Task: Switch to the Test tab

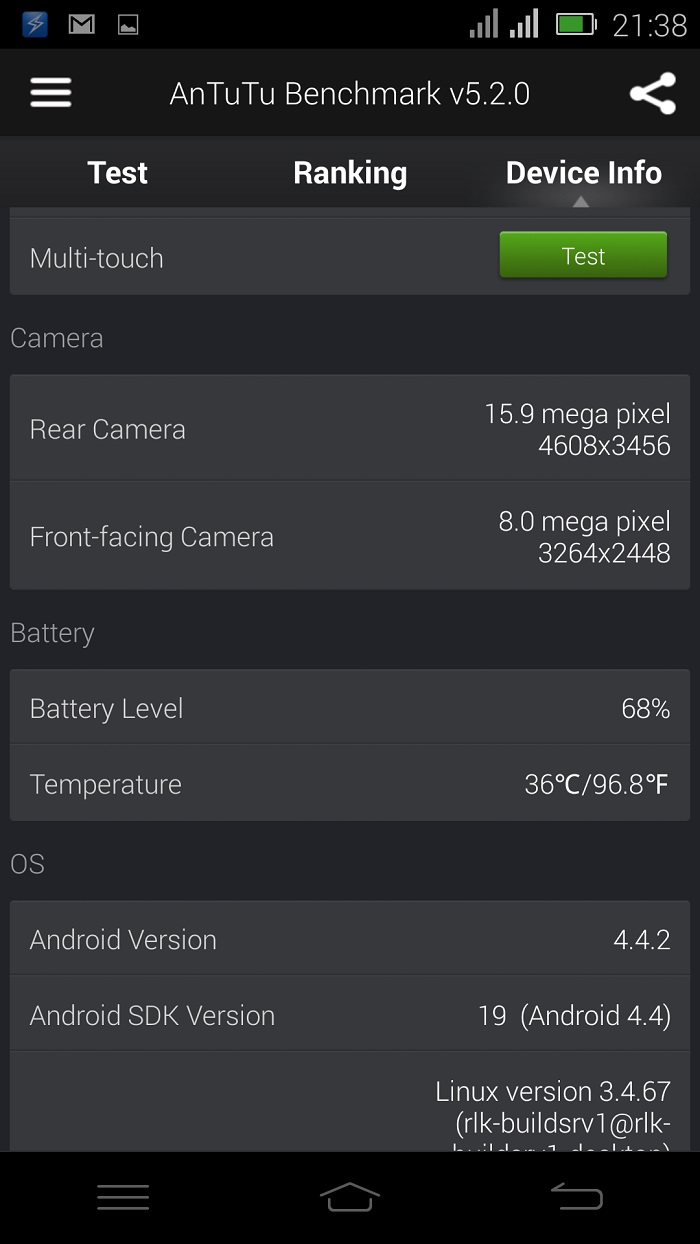Action: pyautogui.click(x=117, y=173)
